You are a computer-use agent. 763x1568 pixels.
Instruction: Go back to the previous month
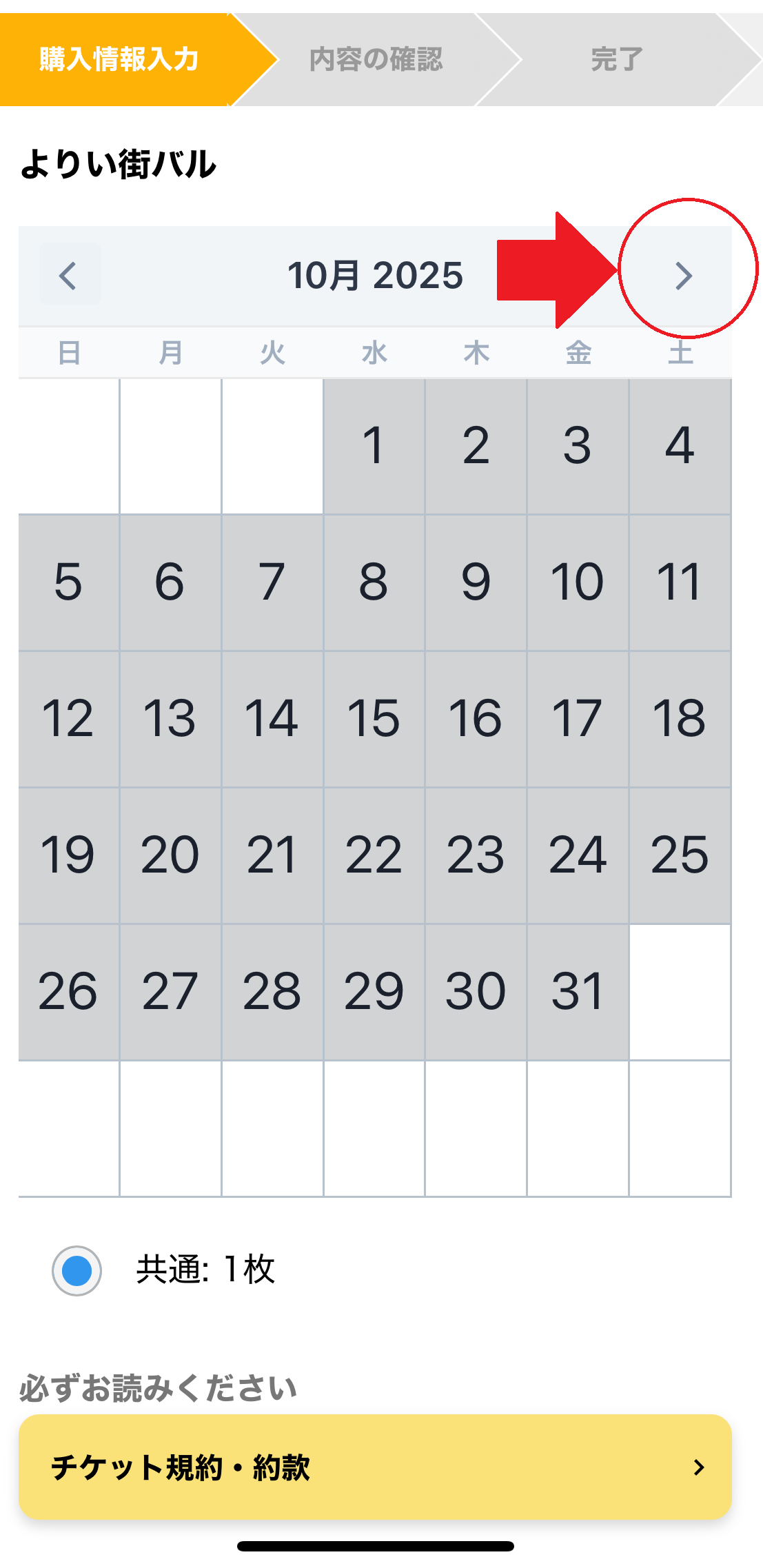69,276
